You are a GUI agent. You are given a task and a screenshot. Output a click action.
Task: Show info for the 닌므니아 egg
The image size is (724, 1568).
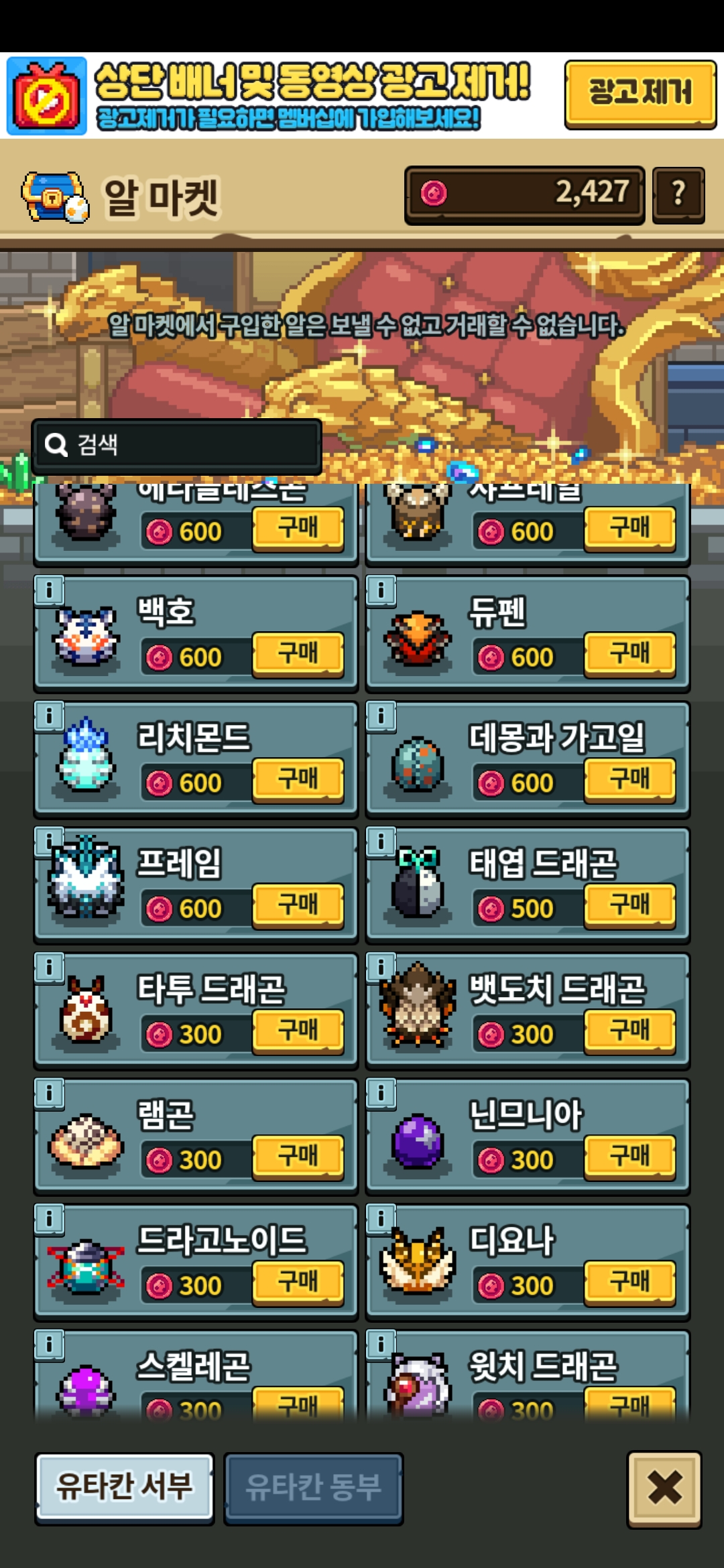(381, 1094)
